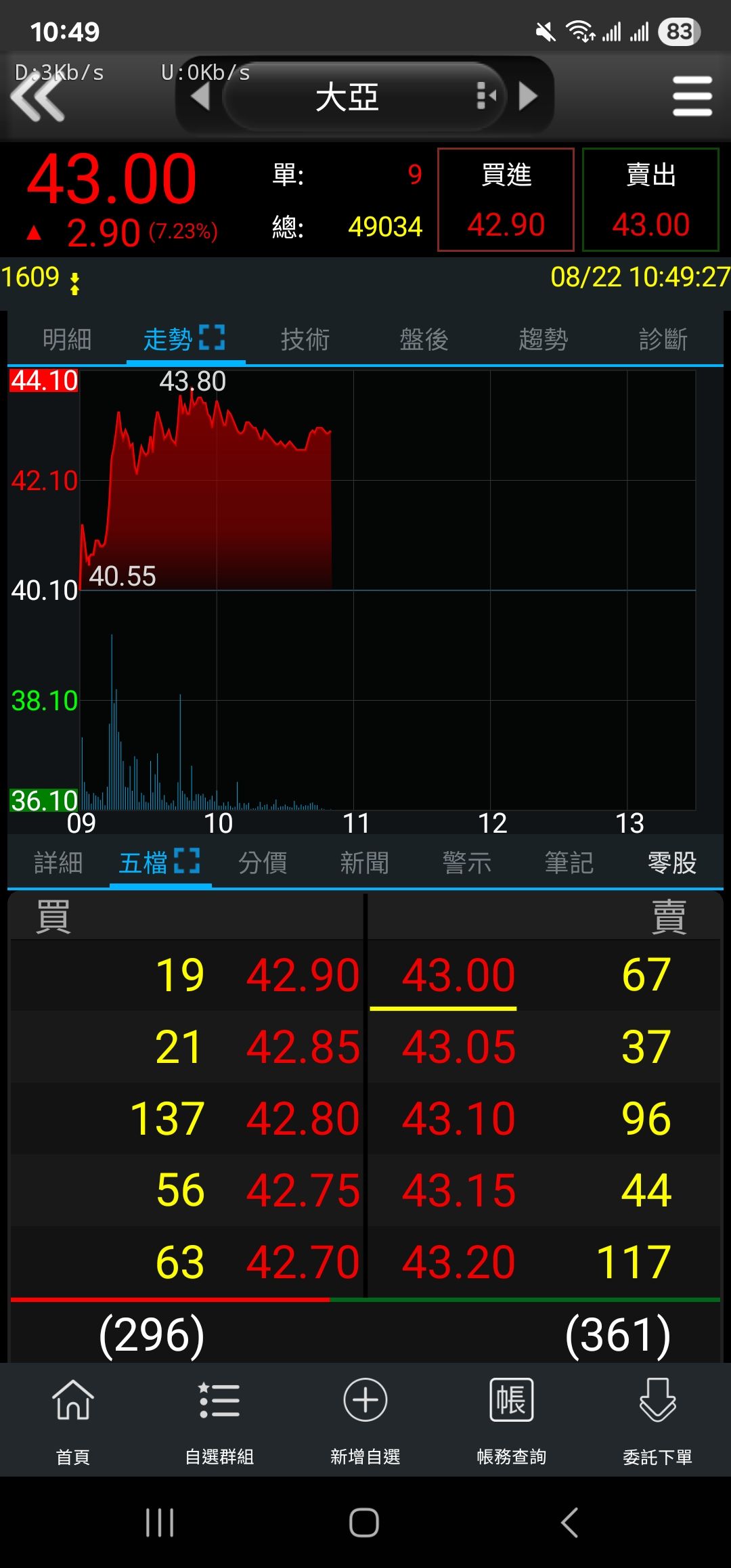Open the 新聞 tab

(365, 863)
